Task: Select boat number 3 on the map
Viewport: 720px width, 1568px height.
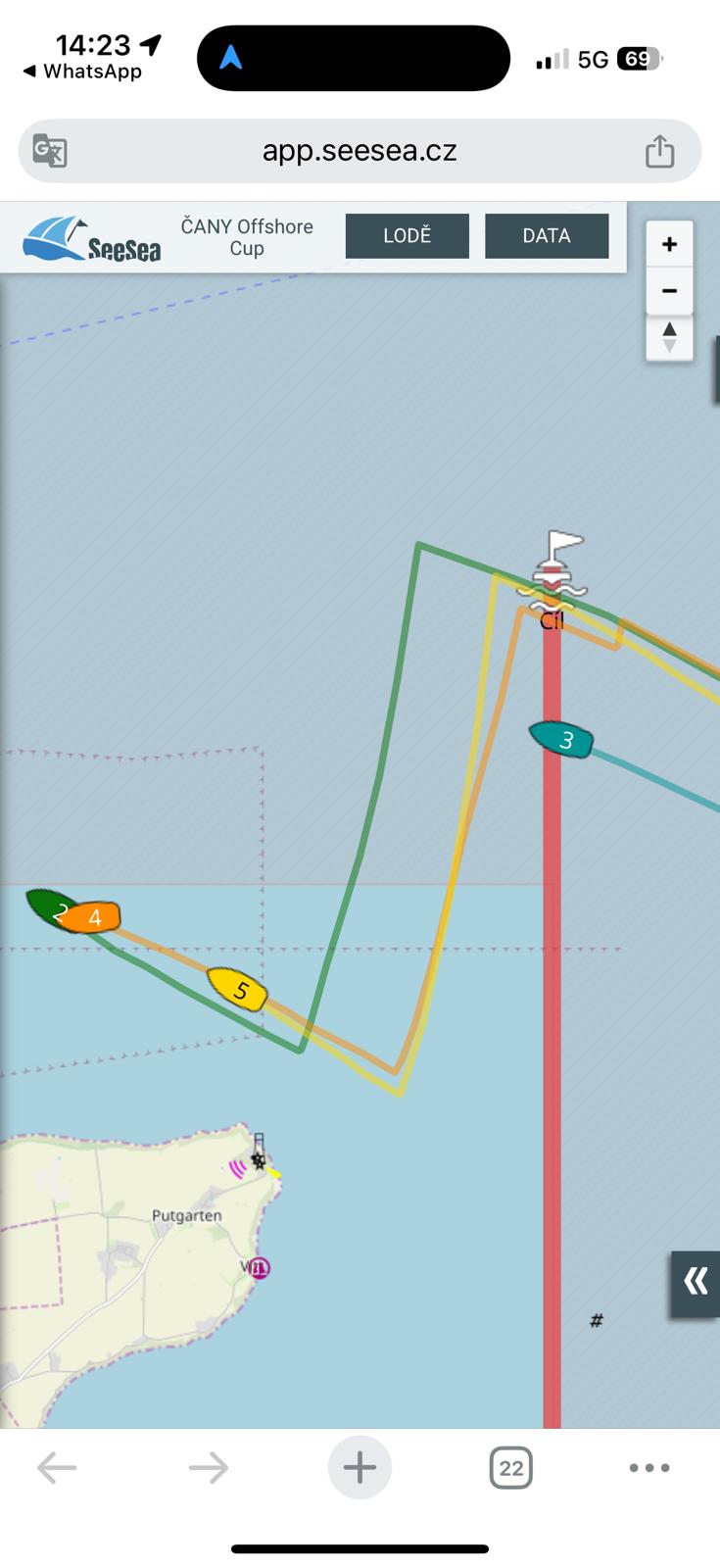Action: click(563, 740)
